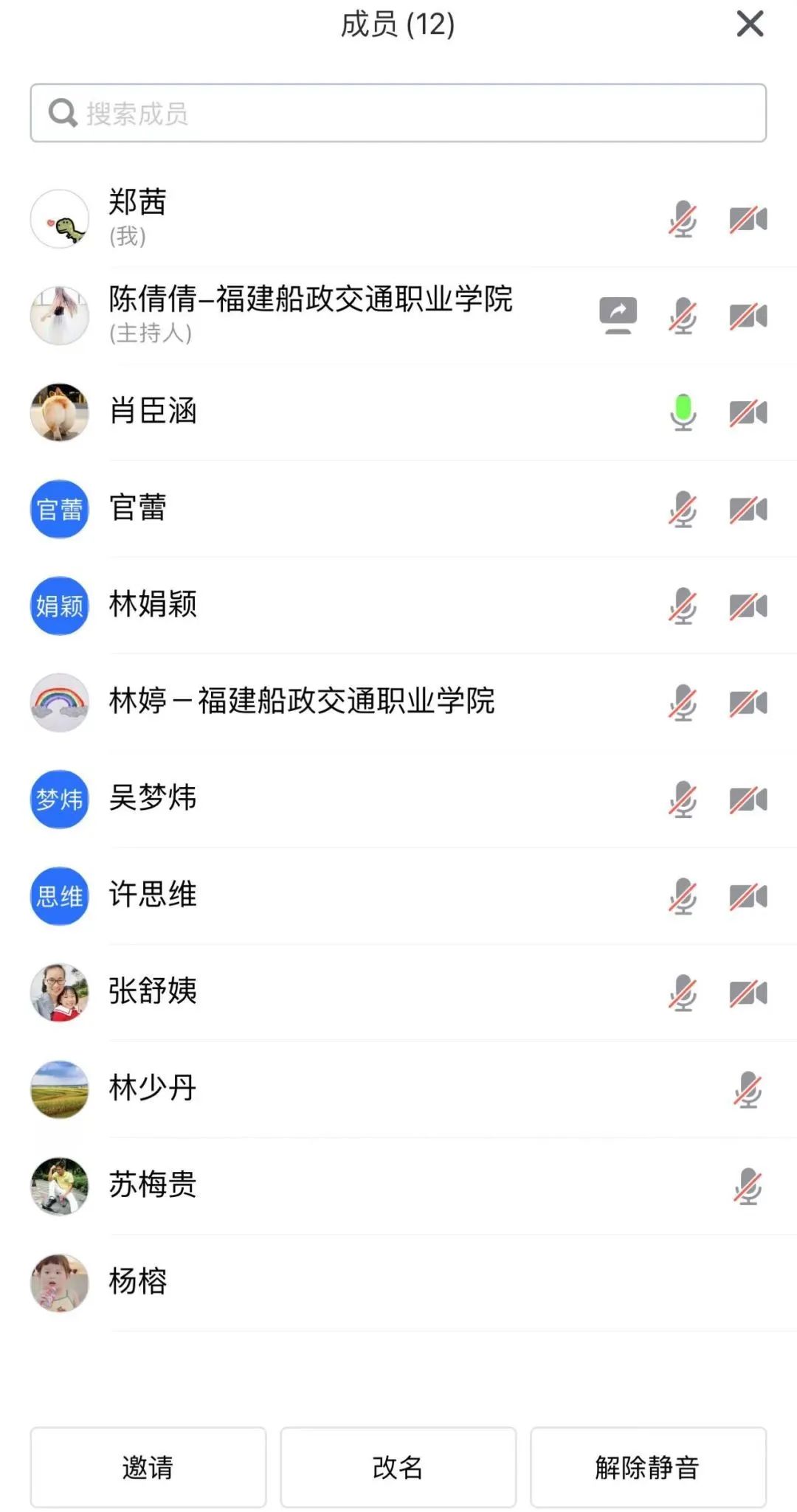Screen dimensions: 797x1512
Task: Tap the muted microphone icon beside 郑茜
Action: [683, 219]
